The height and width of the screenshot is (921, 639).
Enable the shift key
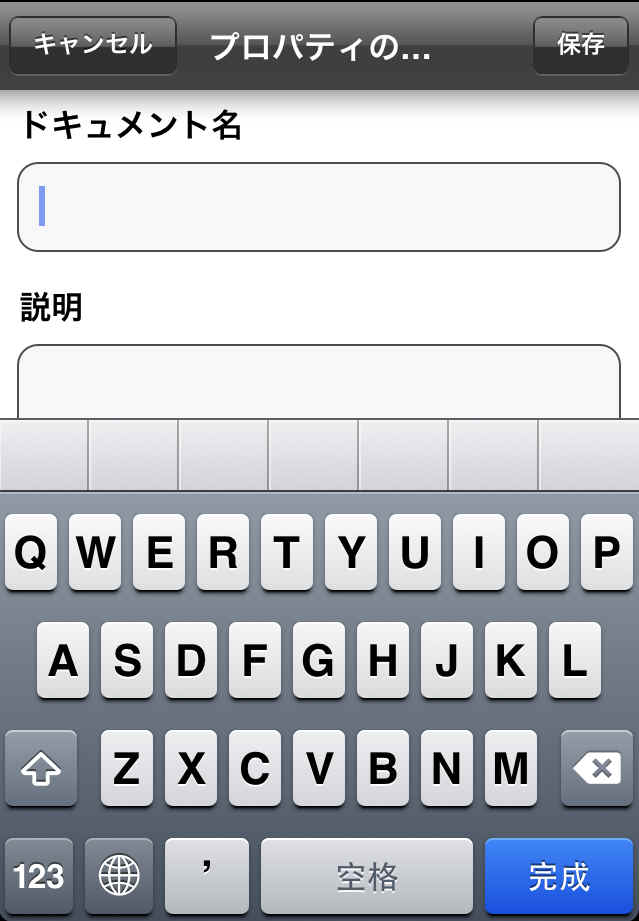pyautogui.click(x=41, y=768)
